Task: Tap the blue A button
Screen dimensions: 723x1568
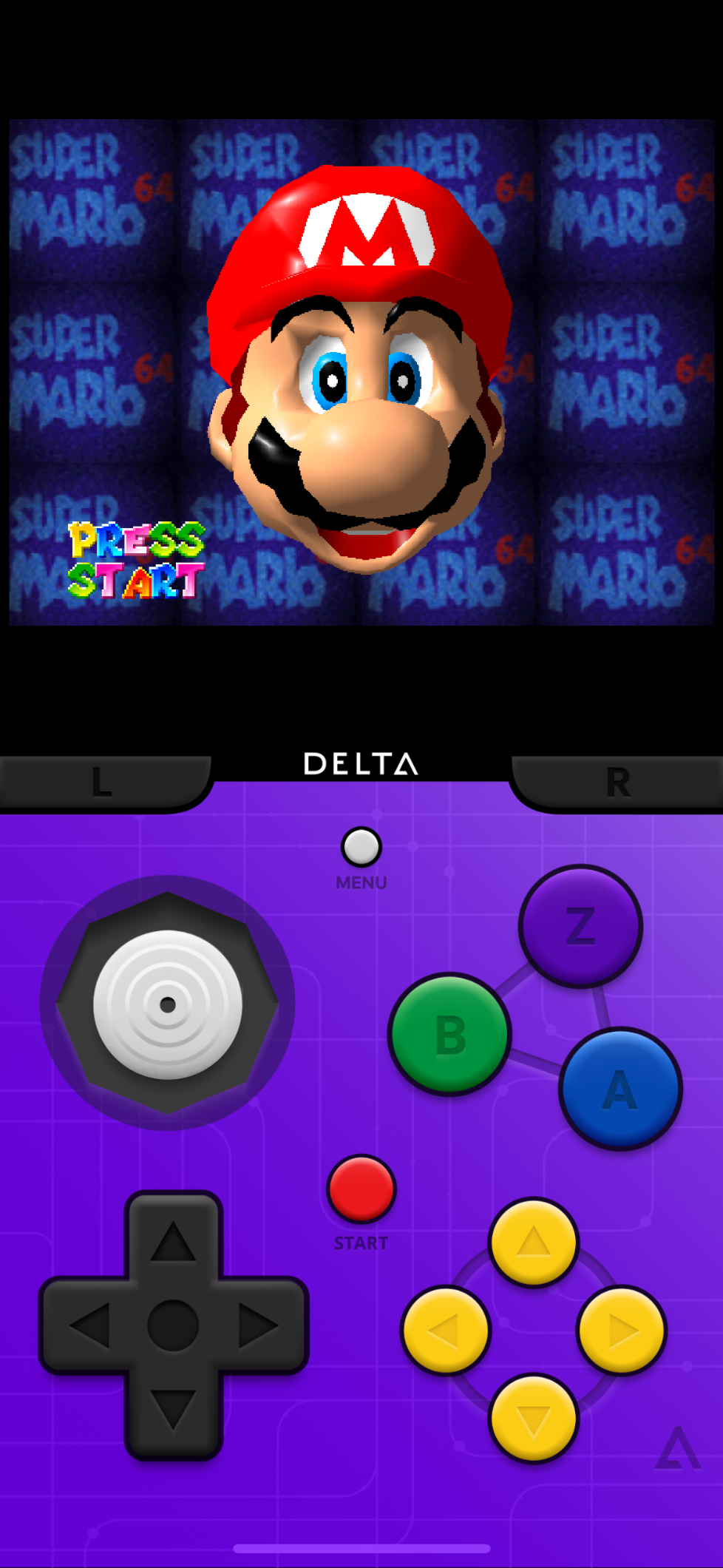Action: [620, 1089]
